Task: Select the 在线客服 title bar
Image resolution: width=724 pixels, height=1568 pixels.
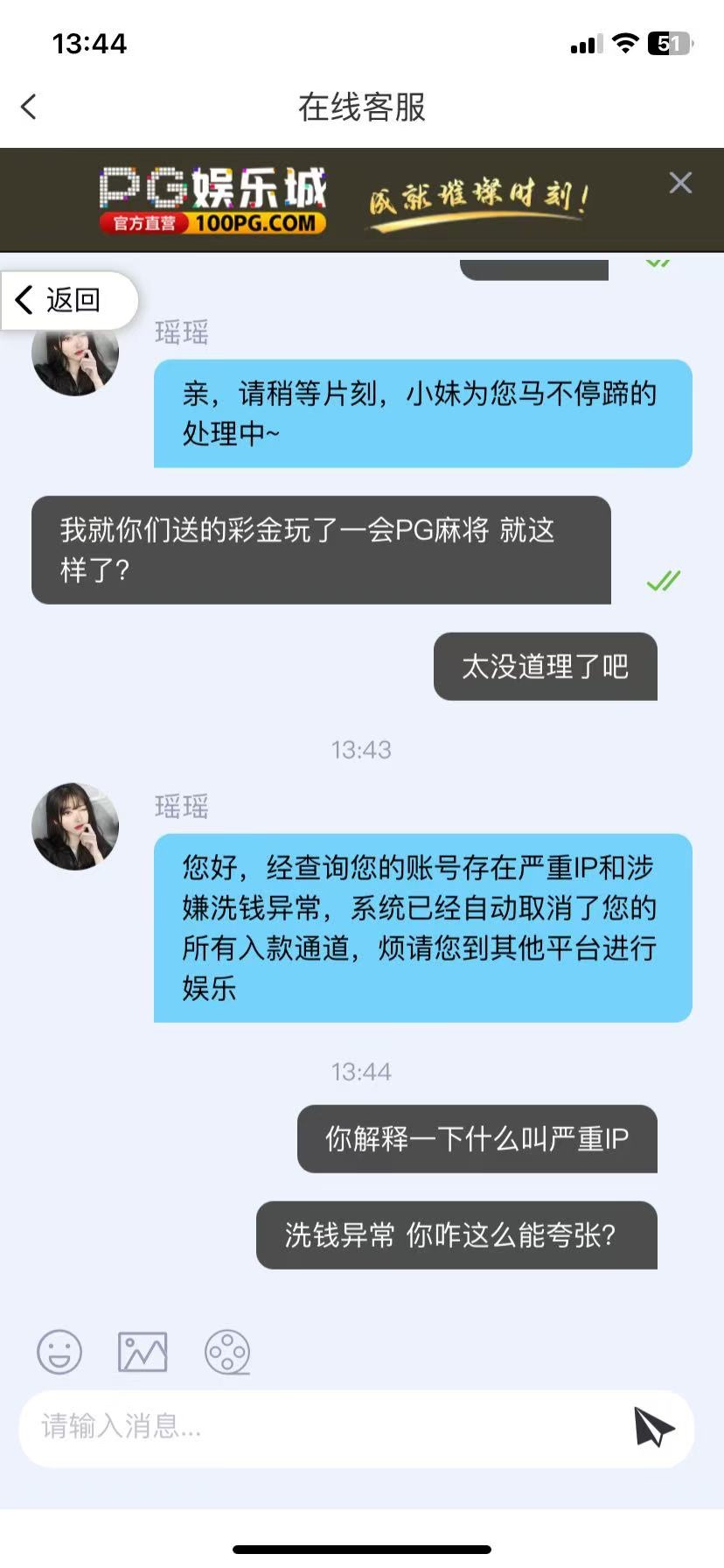Action: coord(362,106)
